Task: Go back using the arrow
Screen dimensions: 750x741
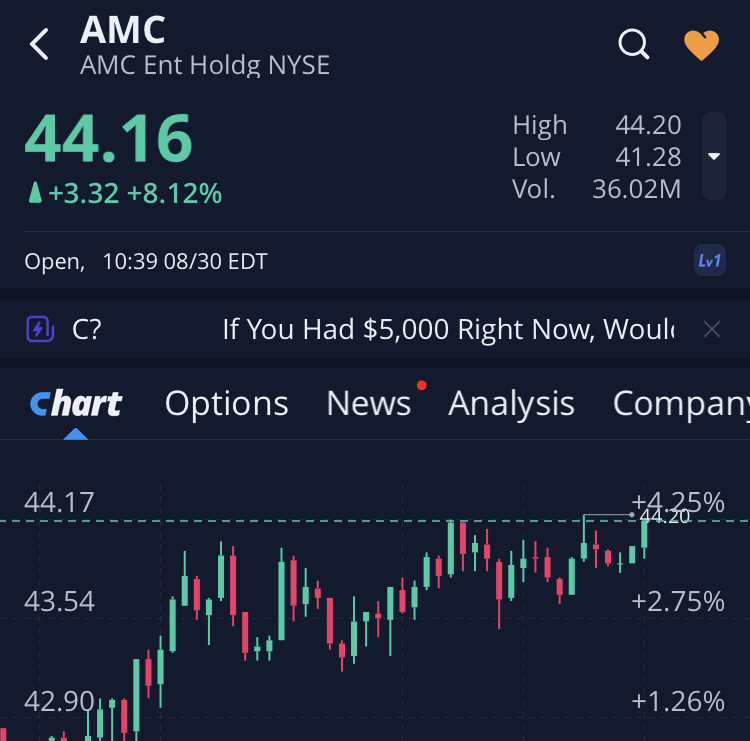Action: pos(39,45)
